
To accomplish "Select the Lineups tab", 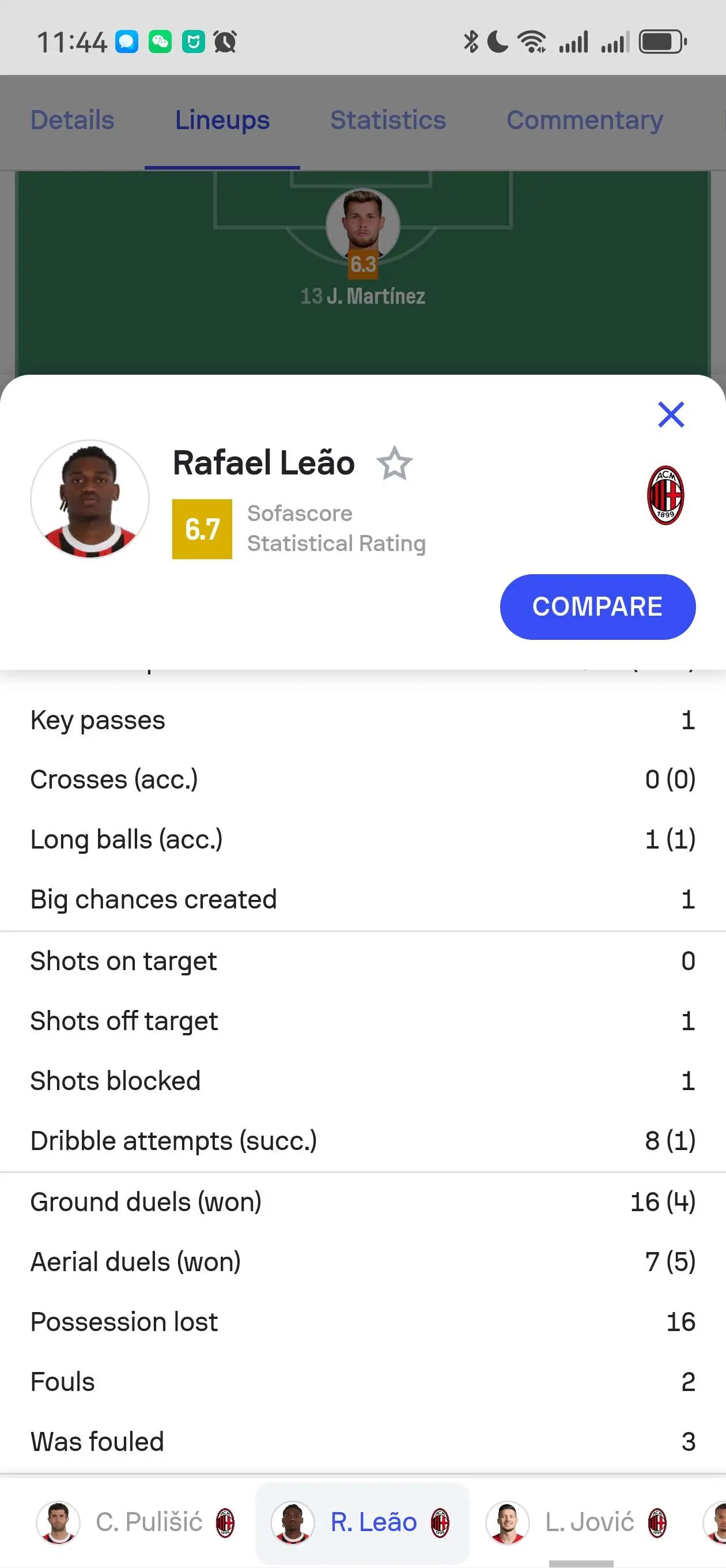I will click(x=222, y=120).
